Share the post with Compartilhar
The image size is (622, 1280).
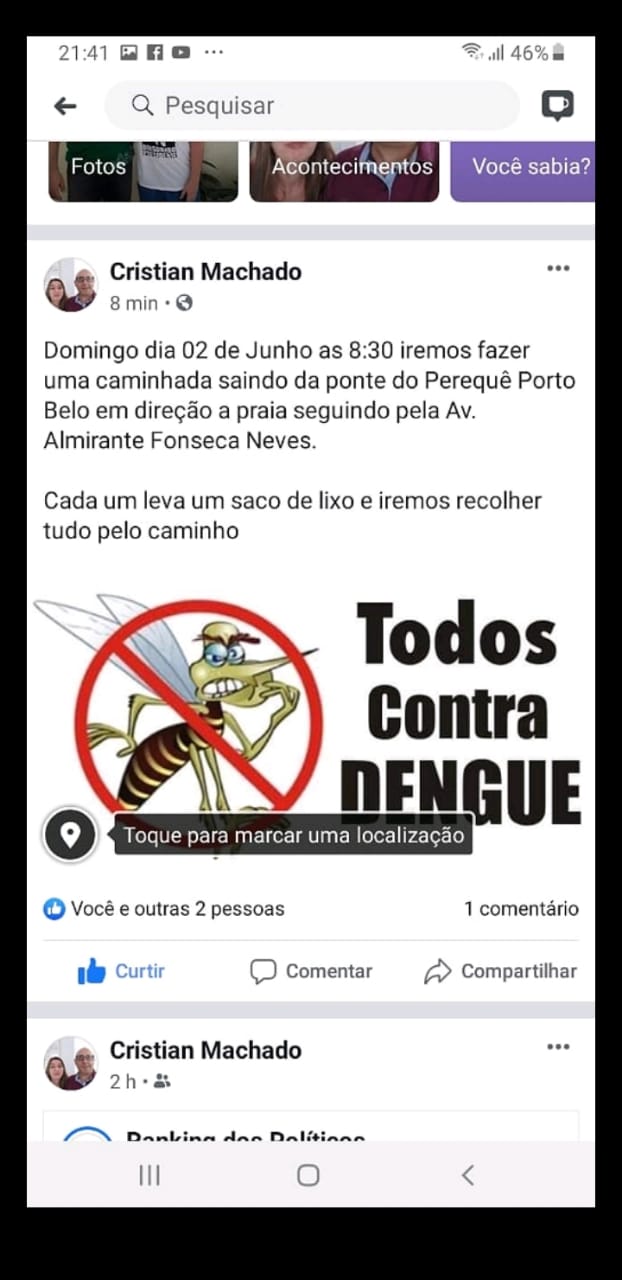coord(500,971)
